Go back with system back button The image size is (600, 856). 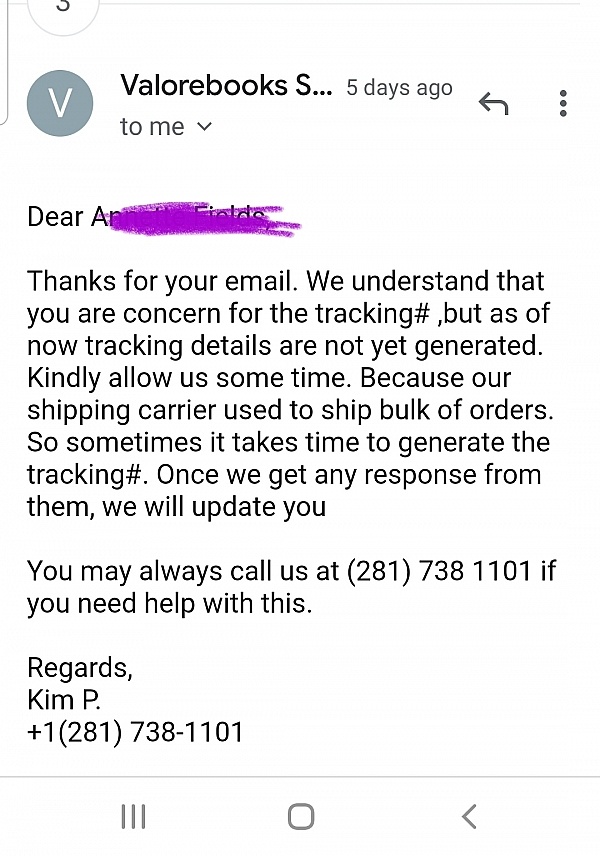point(468,816)
